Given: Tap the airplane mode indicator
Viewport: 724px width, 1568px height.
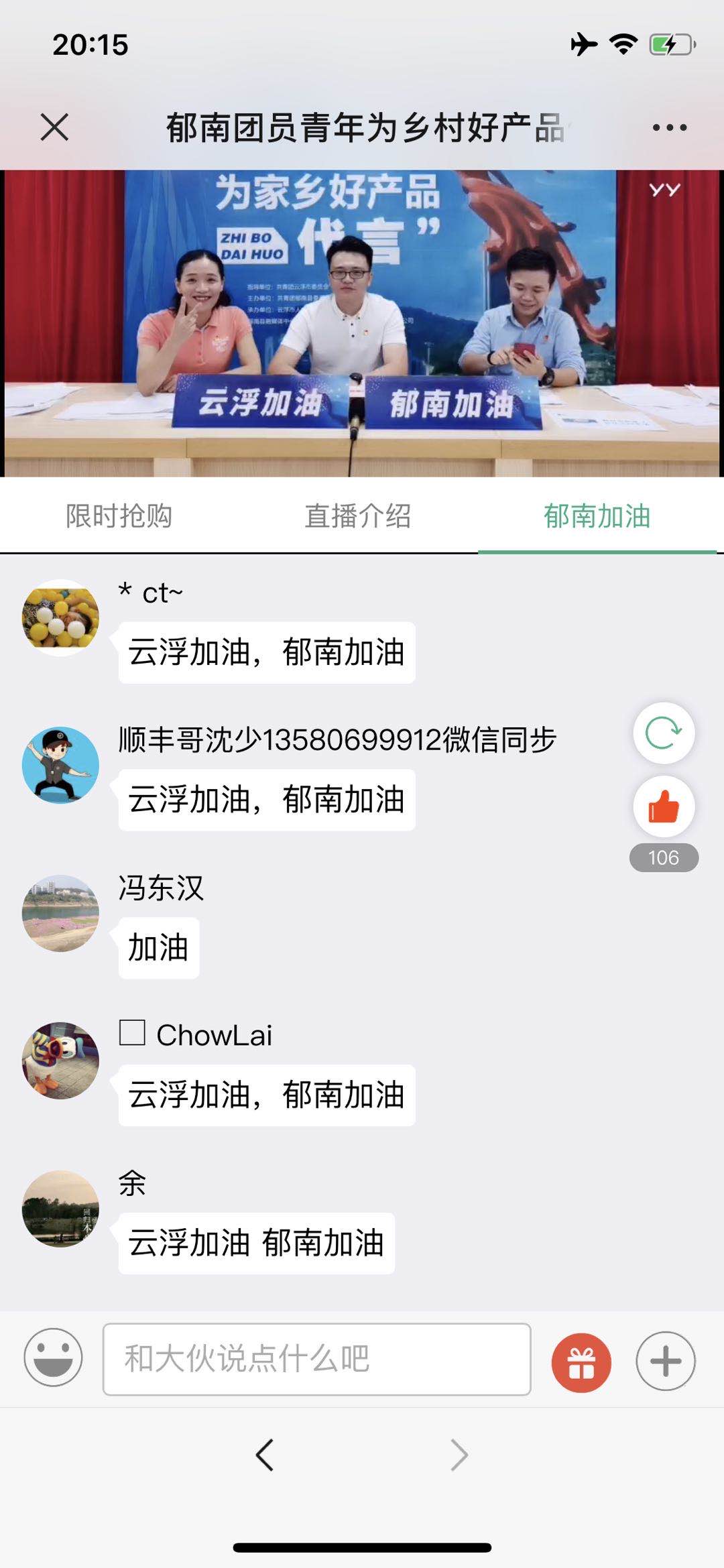Looking at the screenshot, I should pos(585,44).
